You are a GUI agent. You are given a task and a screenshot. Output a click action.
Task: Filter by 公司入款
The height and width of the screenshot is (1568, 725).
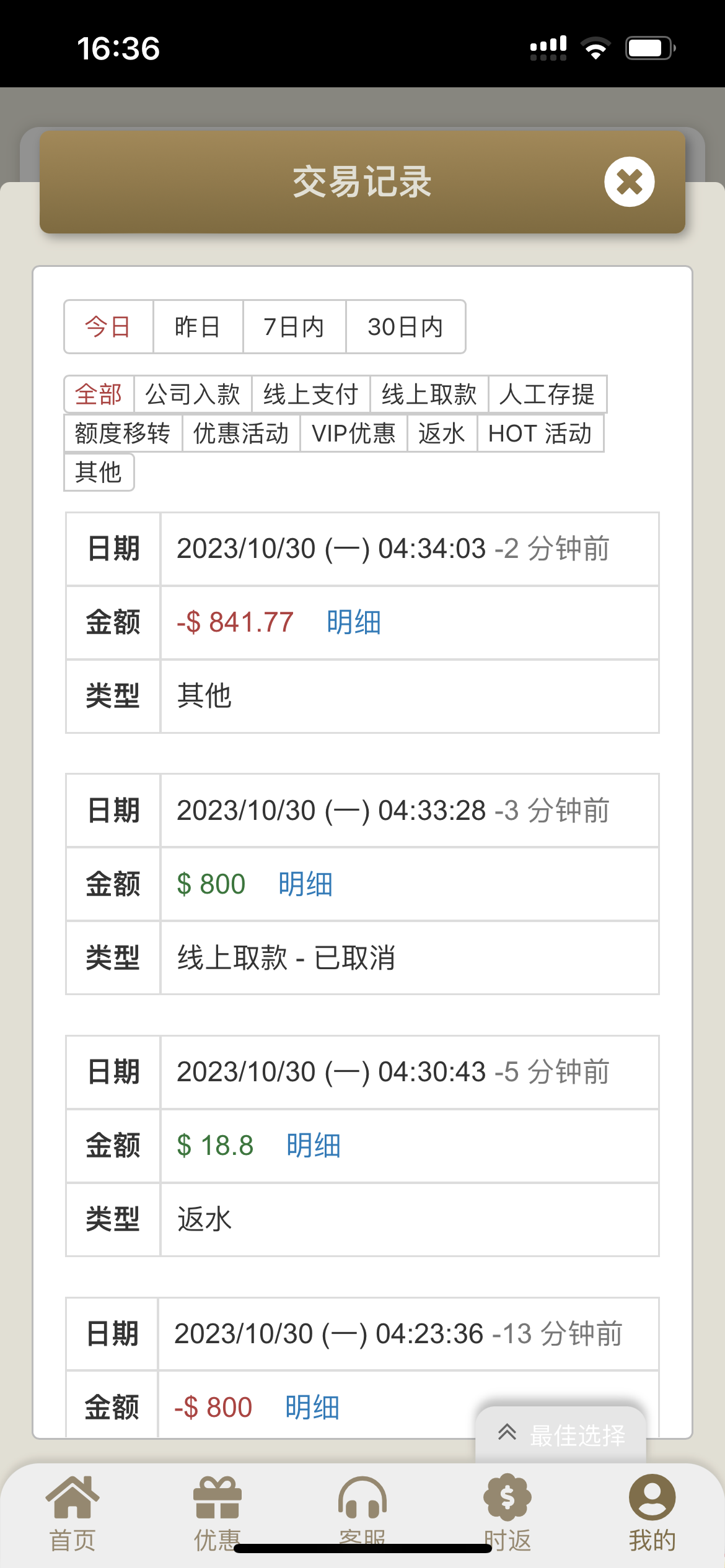[x=192, y=394]
